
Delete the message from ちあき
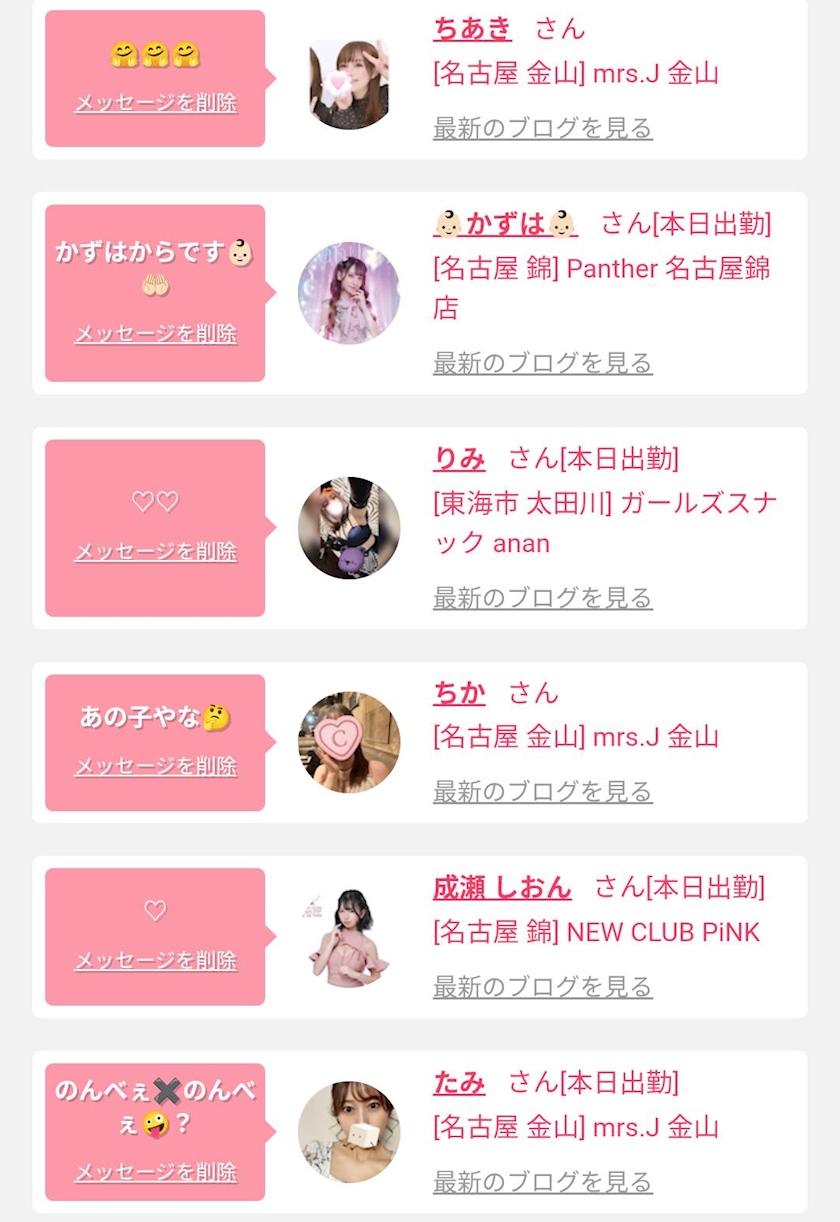click(156, 103)
